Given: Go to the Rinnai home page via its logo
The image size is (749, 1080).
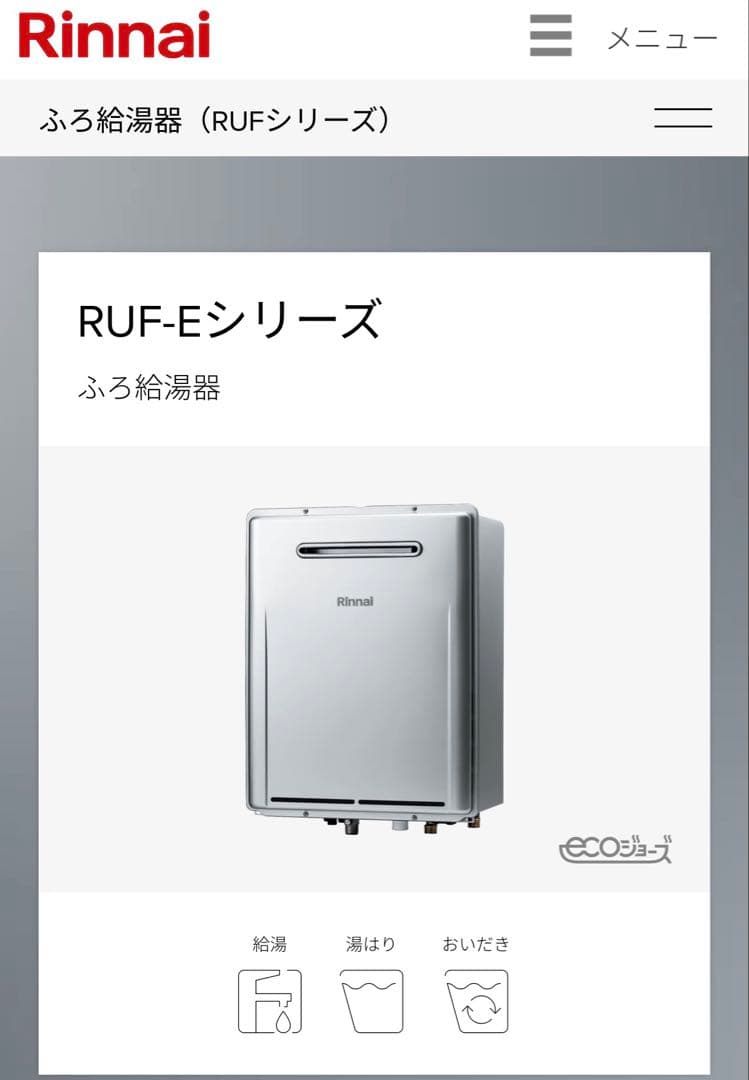Looking at the screenshot, I should tap(114, 36).
